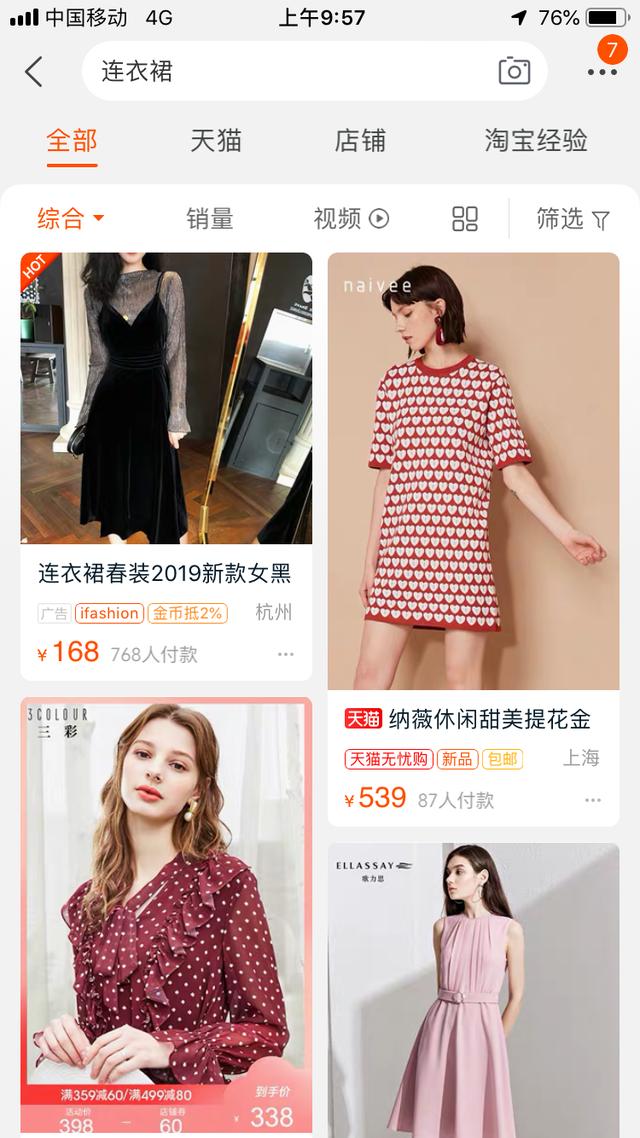Viewport: 640px width, 1138px height.
Task: Switch to the 天猫 tab
Action: 216,140
